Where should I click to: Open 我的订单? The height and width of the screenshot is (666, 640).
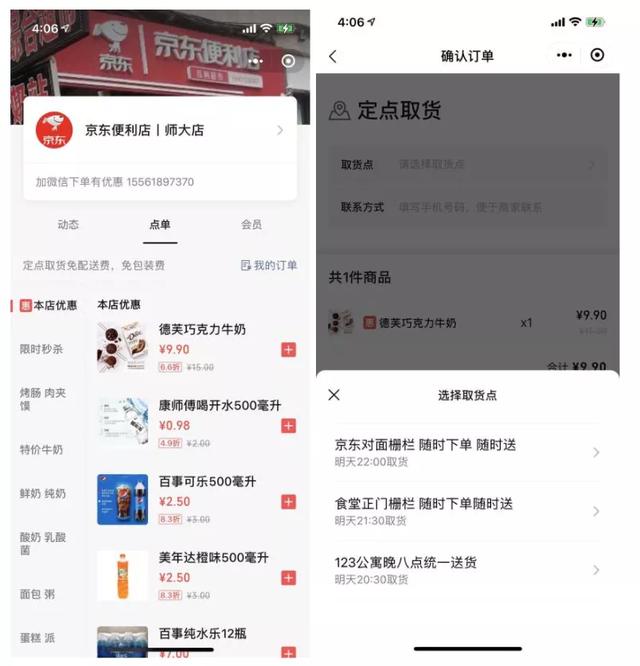pyautogui.click(x=269, y=265)
